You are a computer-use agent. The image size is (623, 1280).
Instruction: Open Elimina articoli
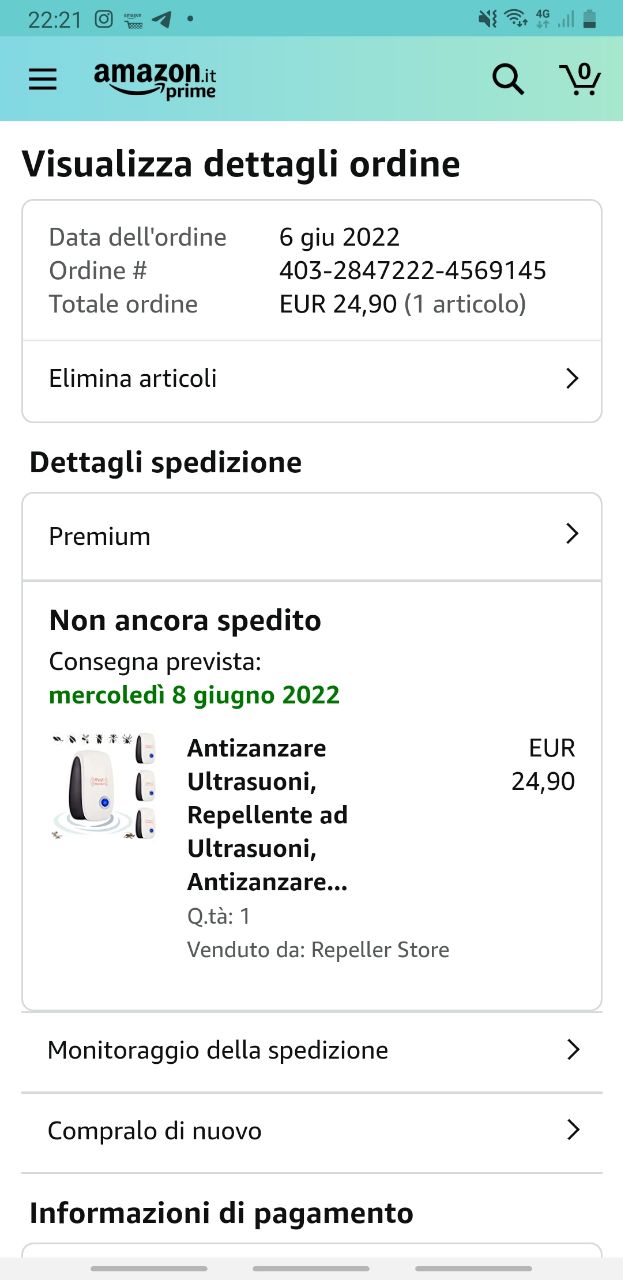[312, 379]
